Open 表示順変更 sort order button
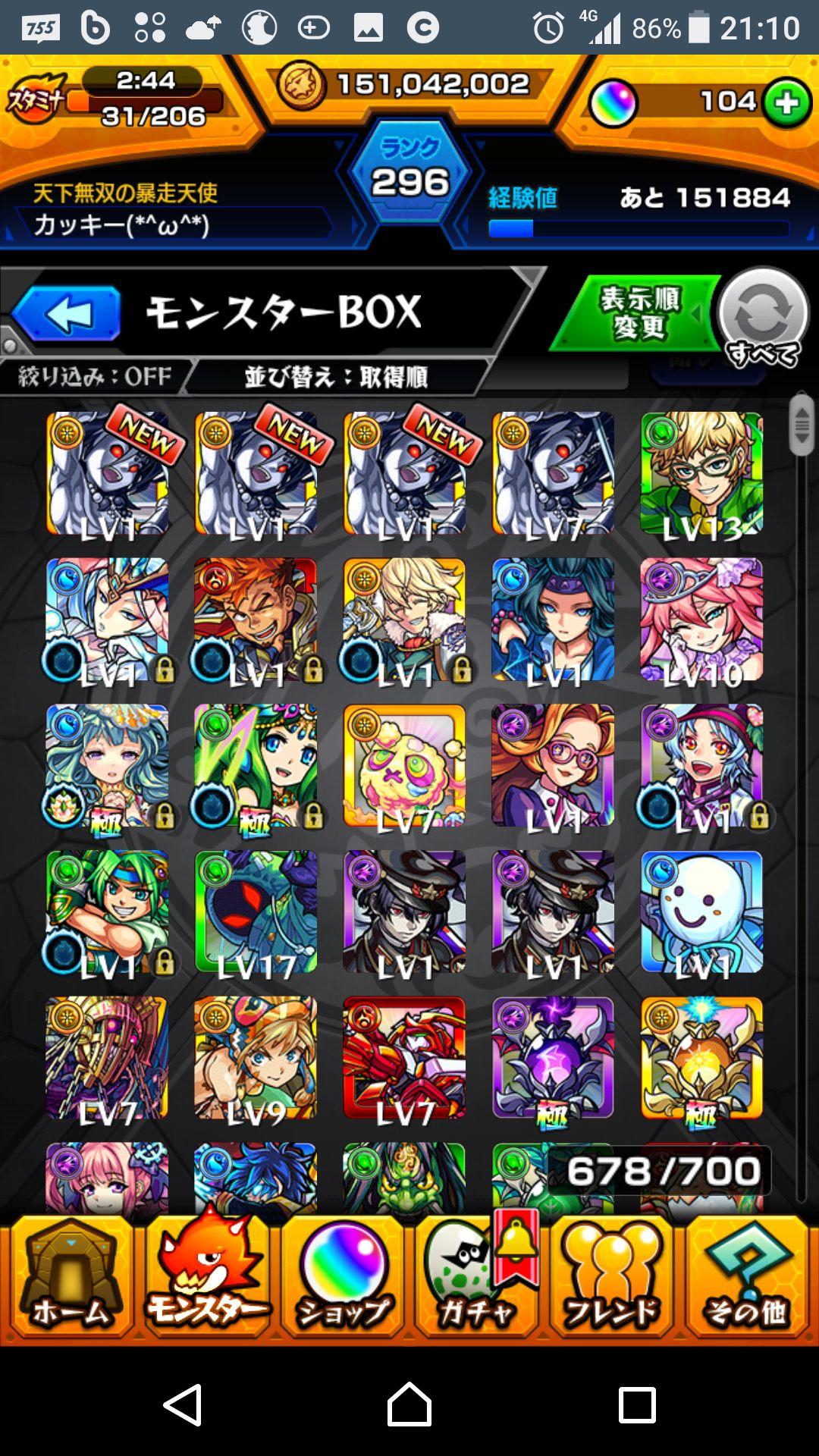The image size is (819, 1456). (639, 313)
